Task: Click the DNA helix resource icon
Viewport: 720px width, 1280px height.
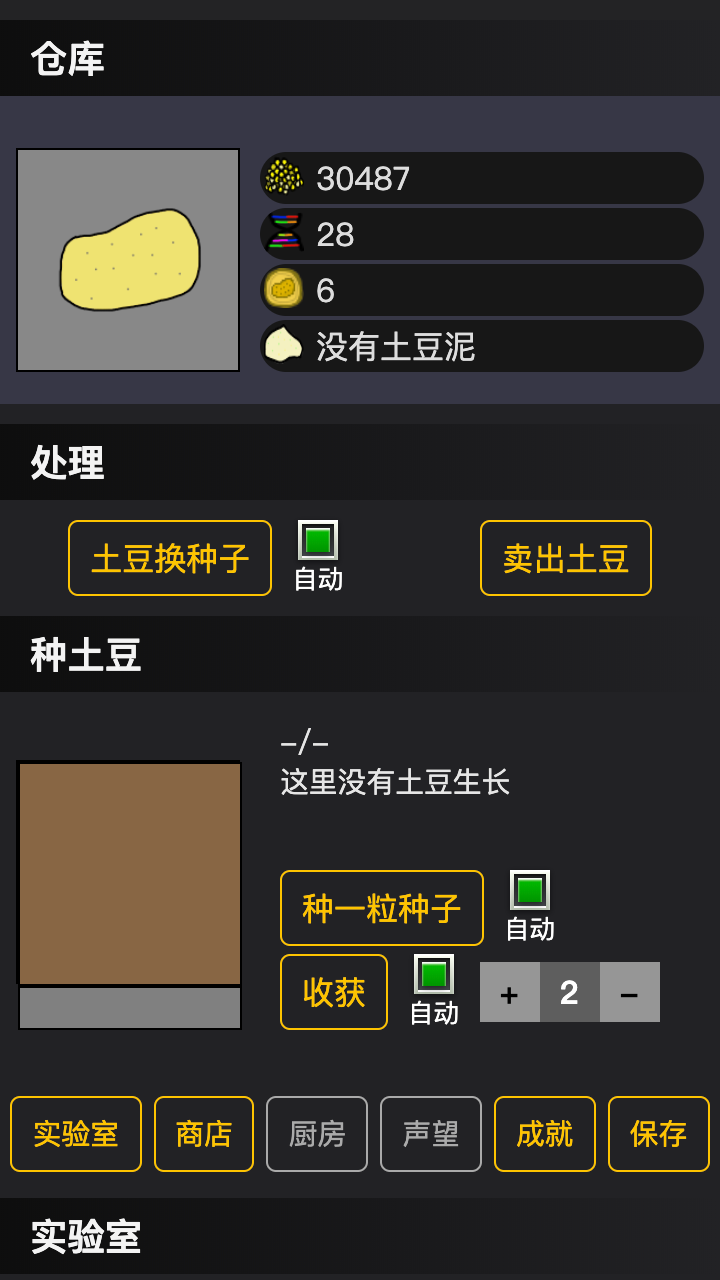Action: point(281,234)
